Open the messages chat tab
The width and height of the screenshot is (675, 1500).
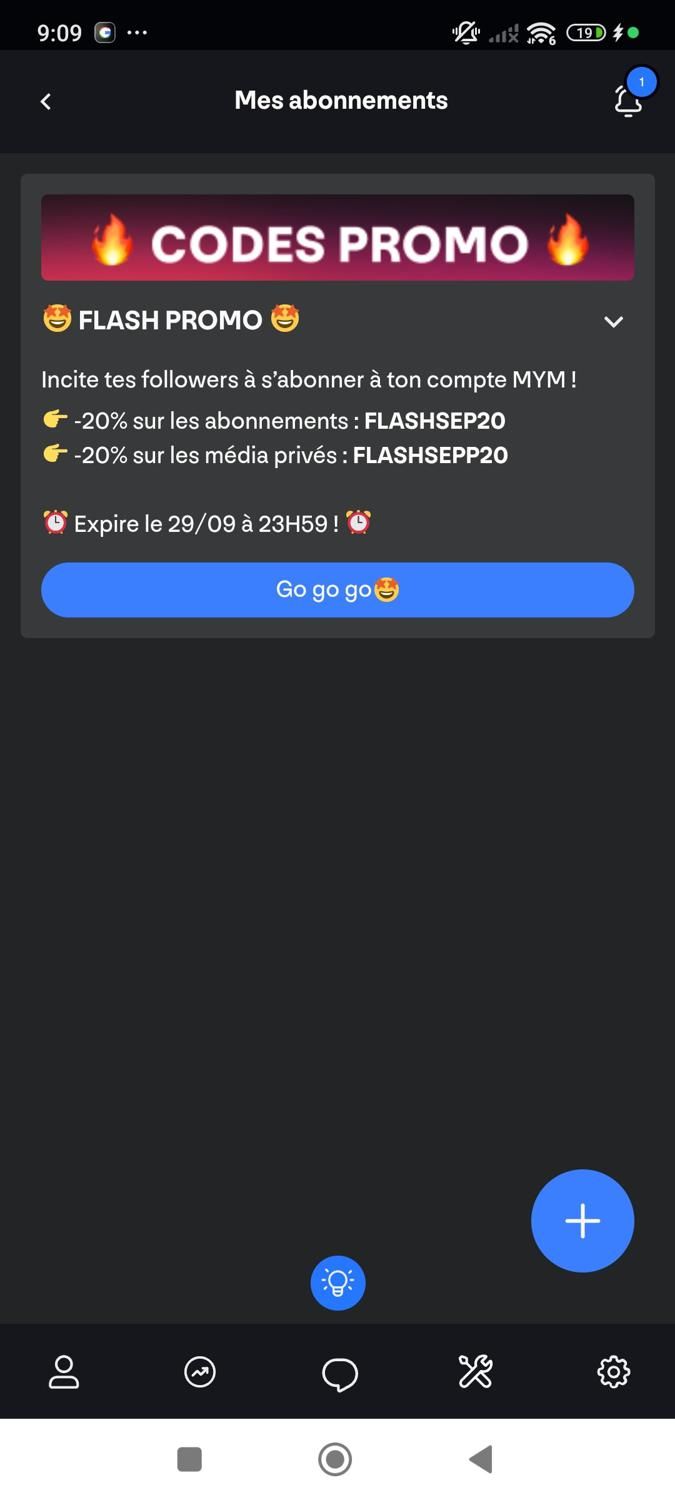tap(340, 1373)
